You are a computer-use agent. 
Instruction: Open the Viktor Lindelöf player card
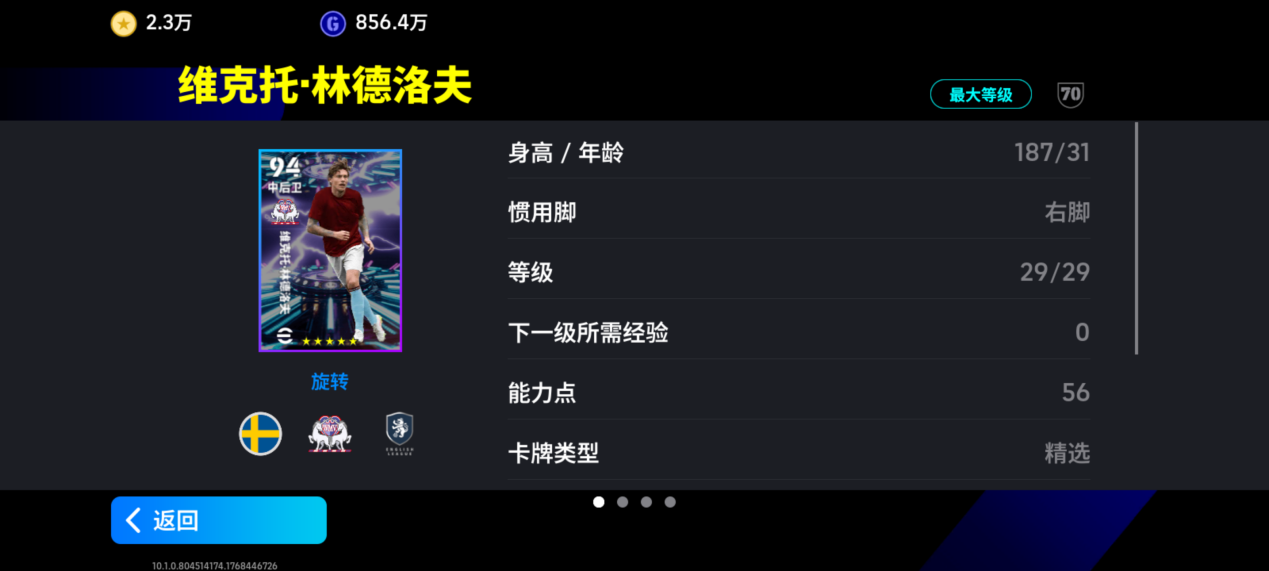(330, 250)
